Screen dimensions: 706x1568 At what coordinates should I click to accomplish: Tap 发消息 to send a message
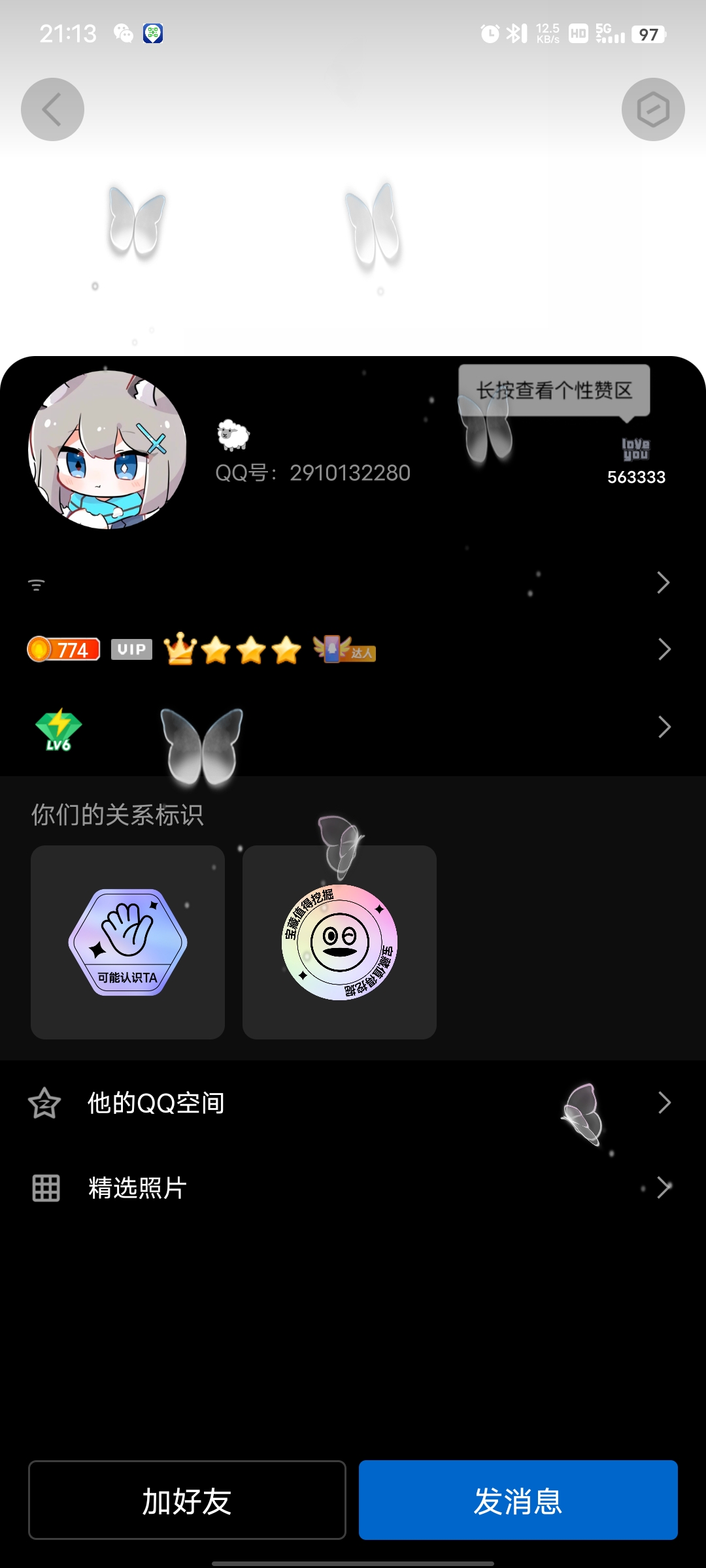click(x=518, y=1500)
